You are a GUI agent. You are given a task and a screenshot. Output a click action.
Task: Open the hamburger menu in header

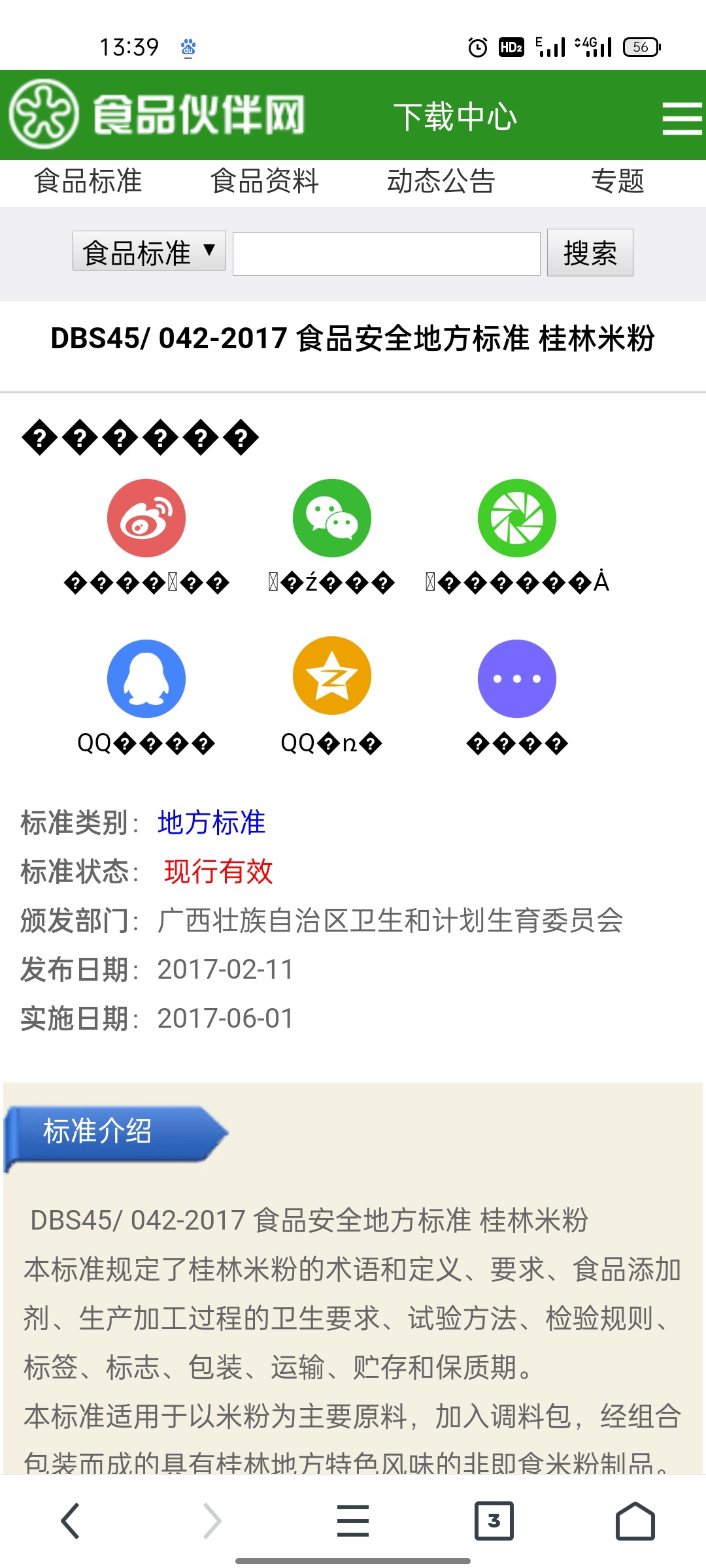tap(682, 118)
